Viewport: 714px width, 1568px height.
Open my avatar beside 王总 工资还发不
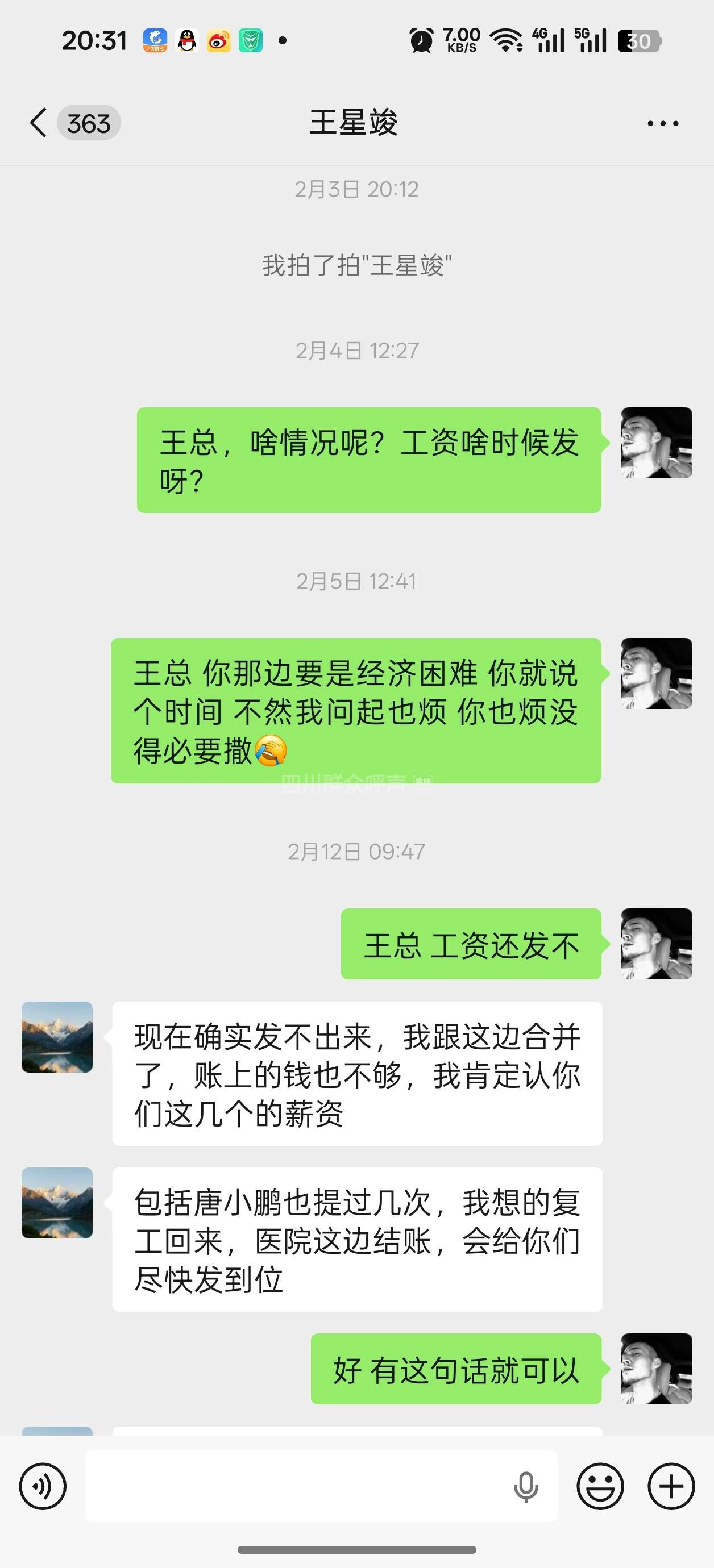click(656, 944)
